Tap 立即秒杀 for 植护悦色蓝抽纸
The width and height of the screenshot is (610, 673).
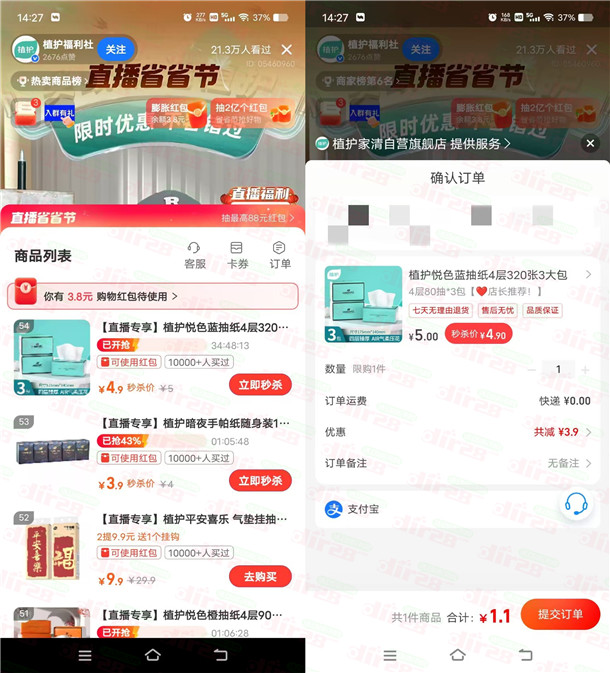(260, 385)
